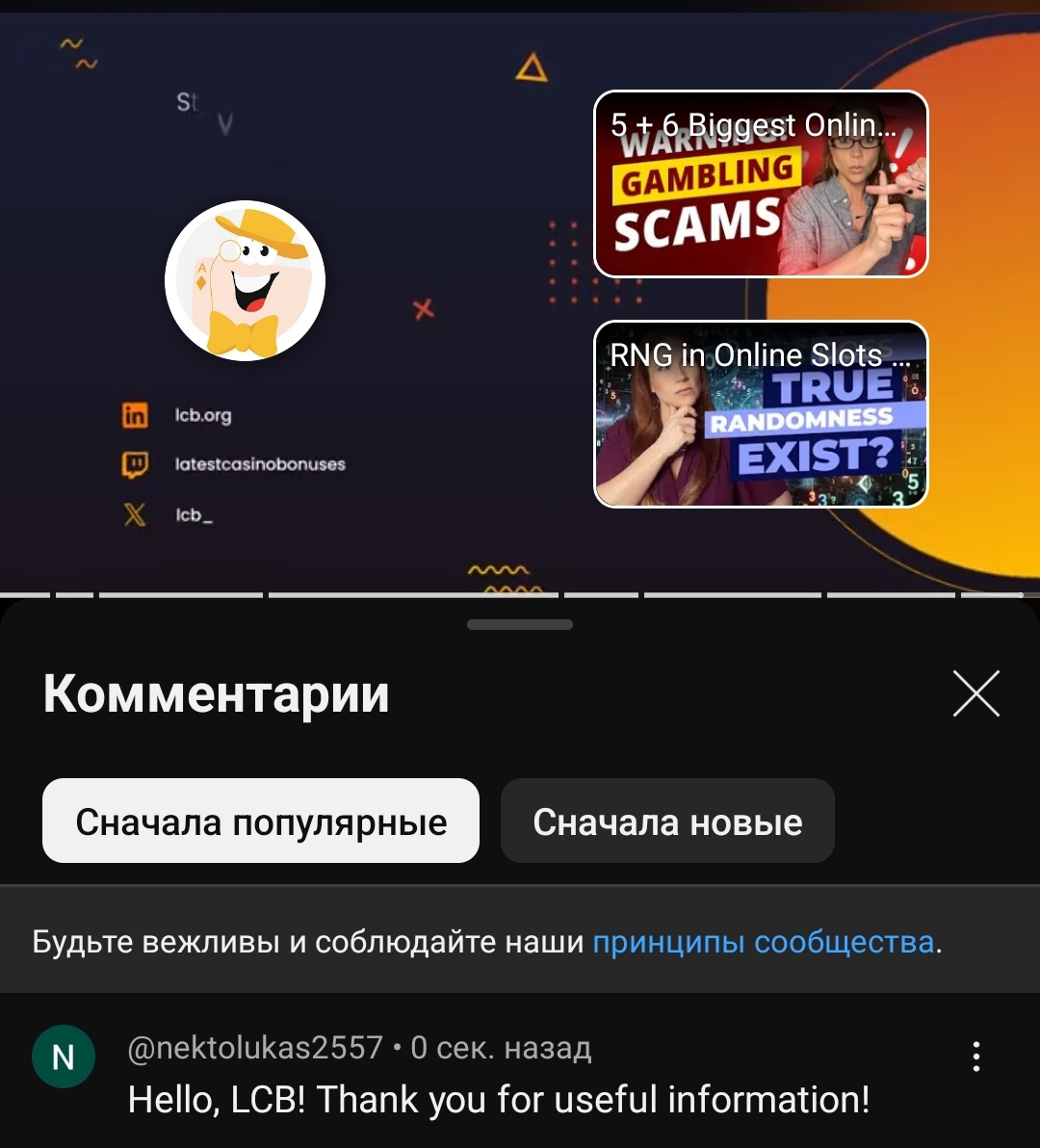Open the options menu for nektolukas2557's comment
This screenshot has width=1040, height=1148.
[975, 1057]
